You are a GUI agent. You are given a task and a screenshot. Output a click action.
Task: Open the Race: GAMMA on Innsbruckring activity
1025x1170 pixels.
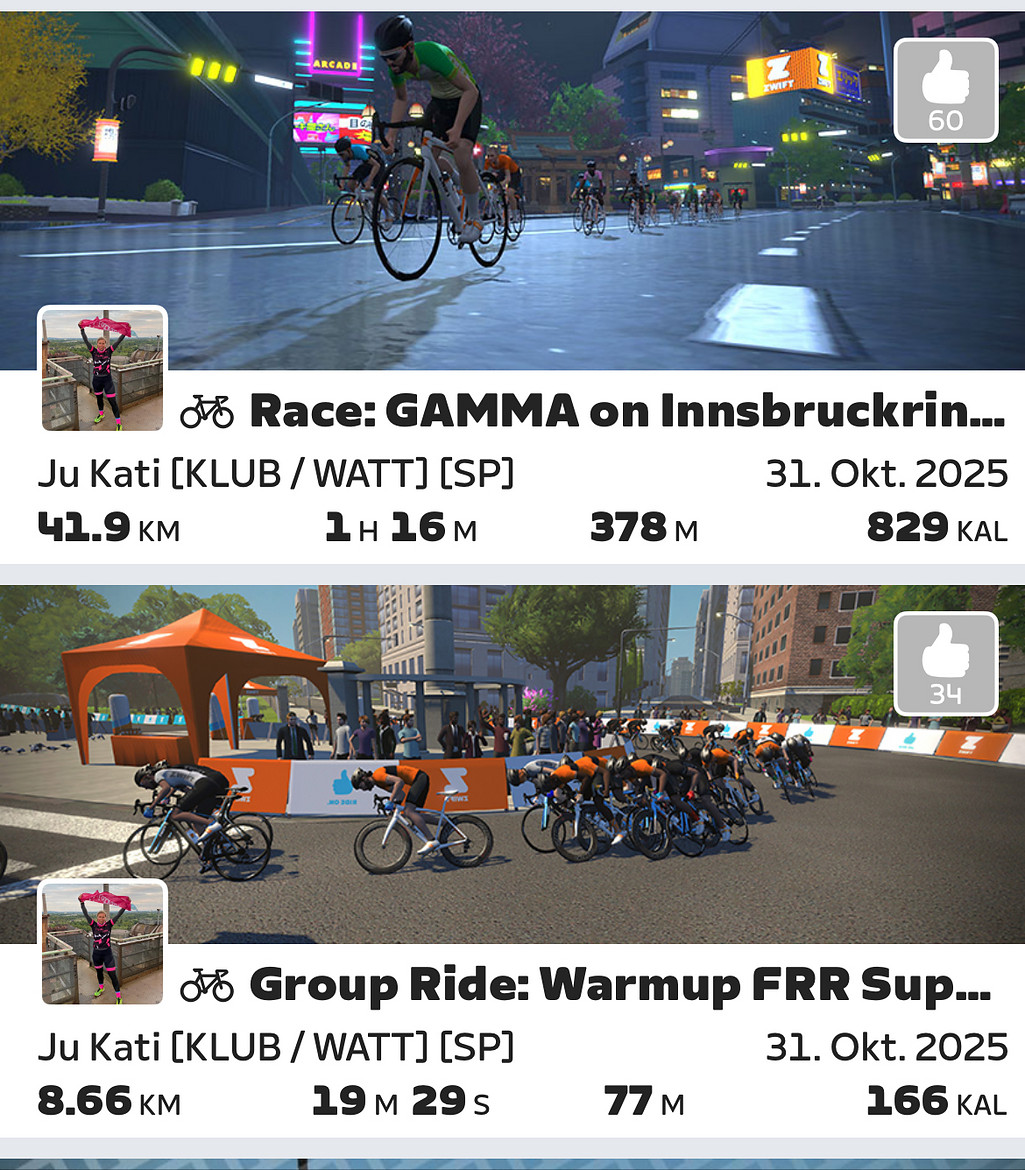click(x=626, y=410)
